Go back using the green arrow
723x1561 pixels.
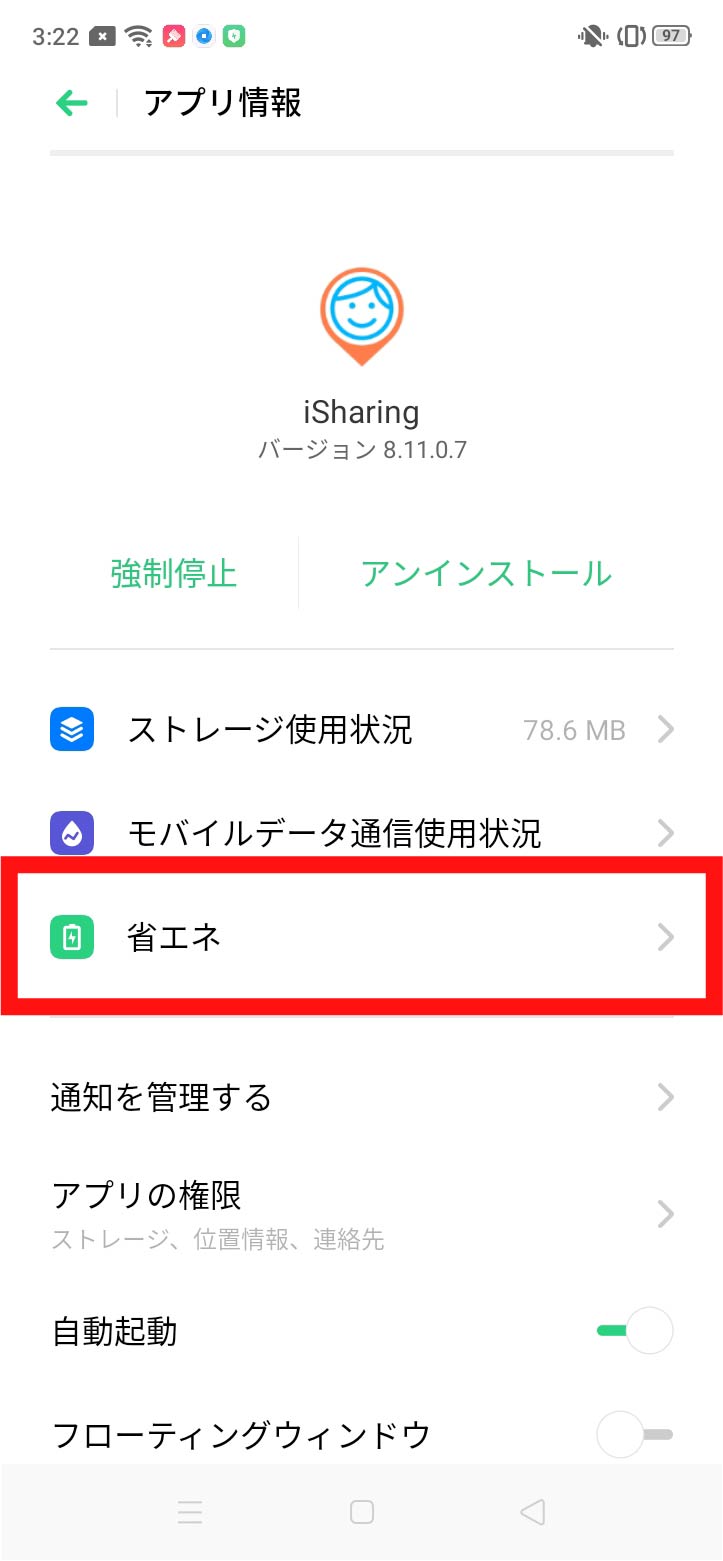(72, 103)
